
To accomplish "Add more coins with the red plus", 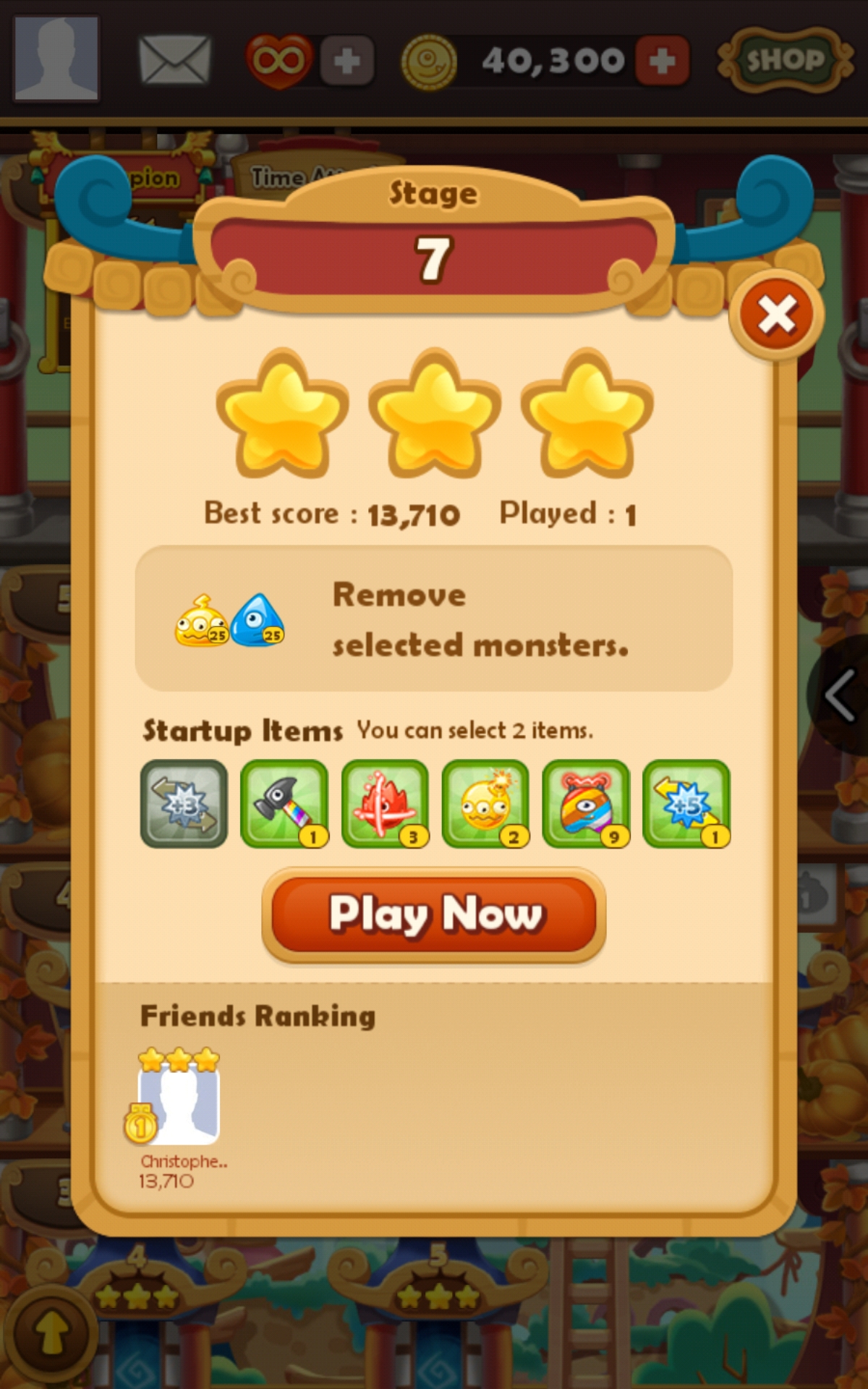I will (662, 61).
